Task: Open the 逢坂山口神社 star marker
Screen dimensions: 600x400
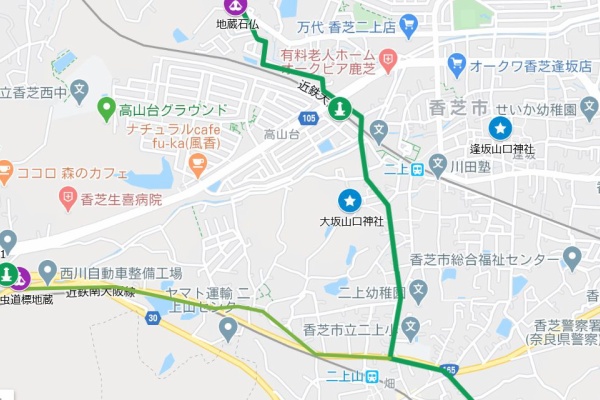Action: pyautogui.click(x=499, y=128)
